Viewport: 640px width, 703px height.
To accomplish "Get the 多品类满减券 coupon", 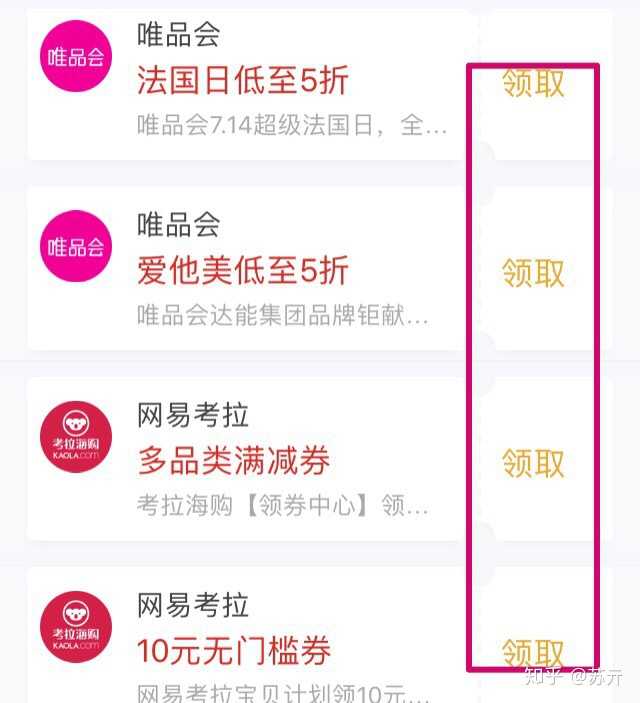I will pyautogui.click(x=533, y=463).
